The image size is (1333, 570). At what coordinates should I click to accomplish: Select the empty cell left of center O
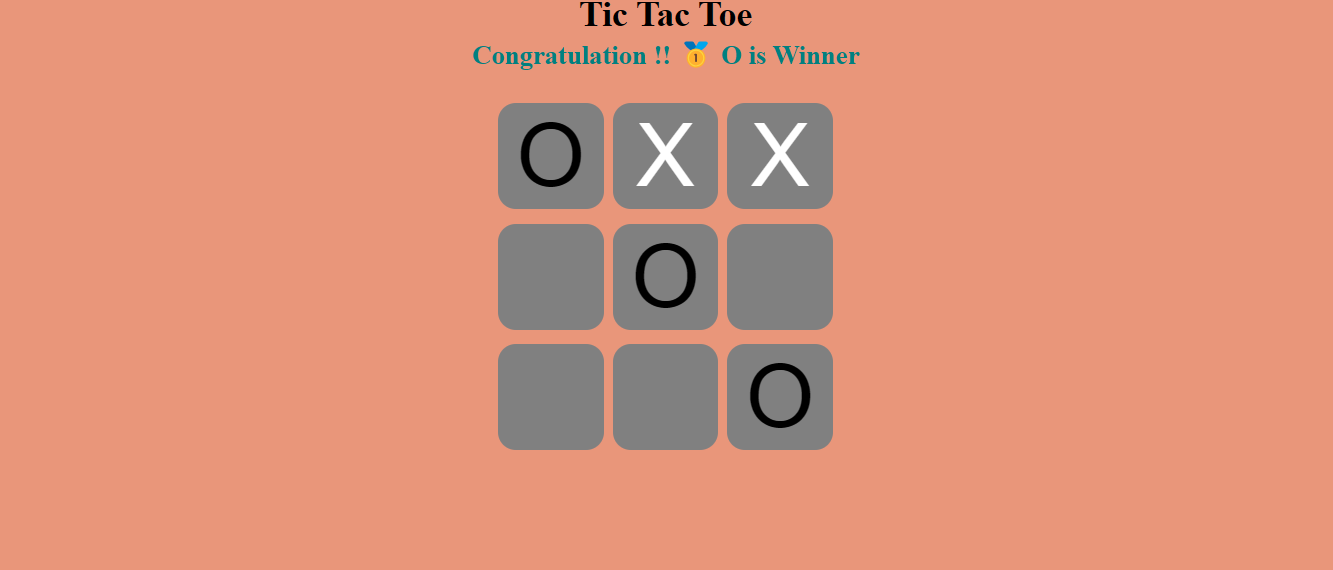point(550,277)
